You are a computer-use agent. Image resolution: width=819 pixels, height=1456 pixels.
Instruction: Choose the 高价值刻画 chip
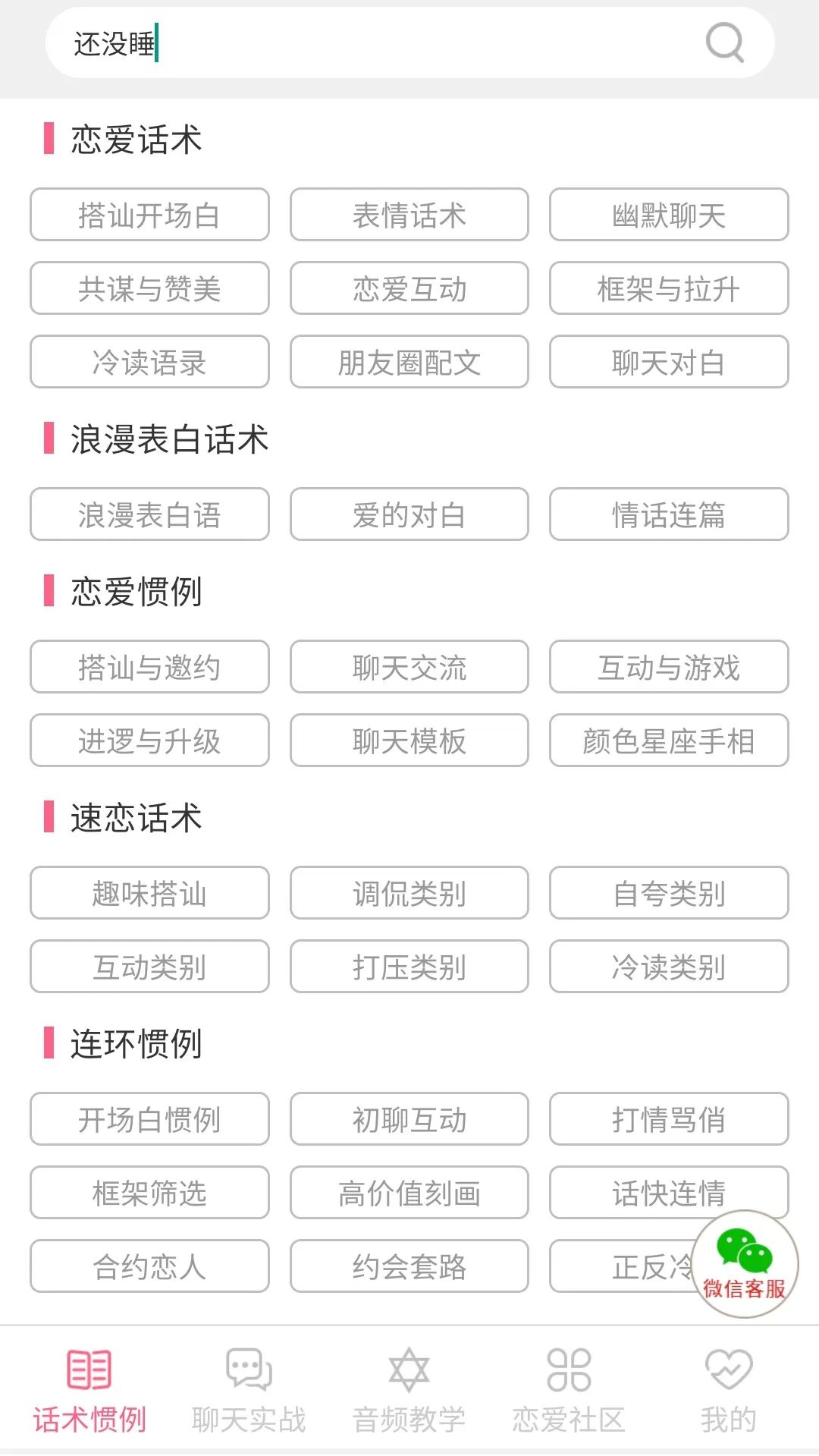coord(409,1193)
